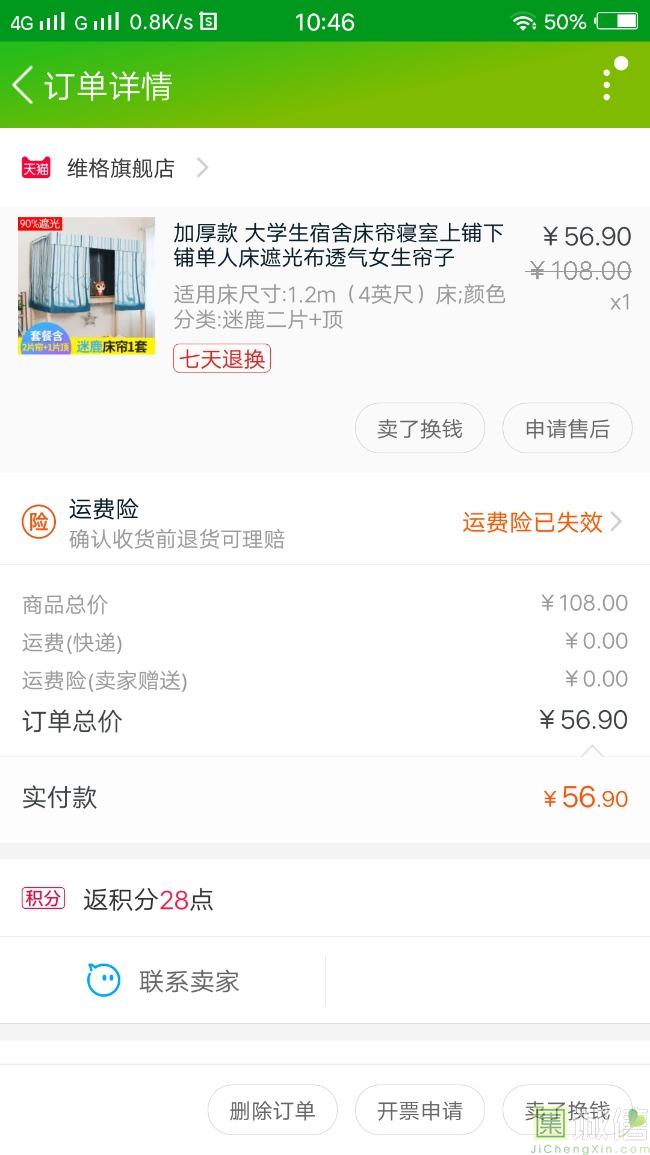Request after-sales service via 申请售后
The width and height of the screenshot is (650, 1155).
point(567,429)
